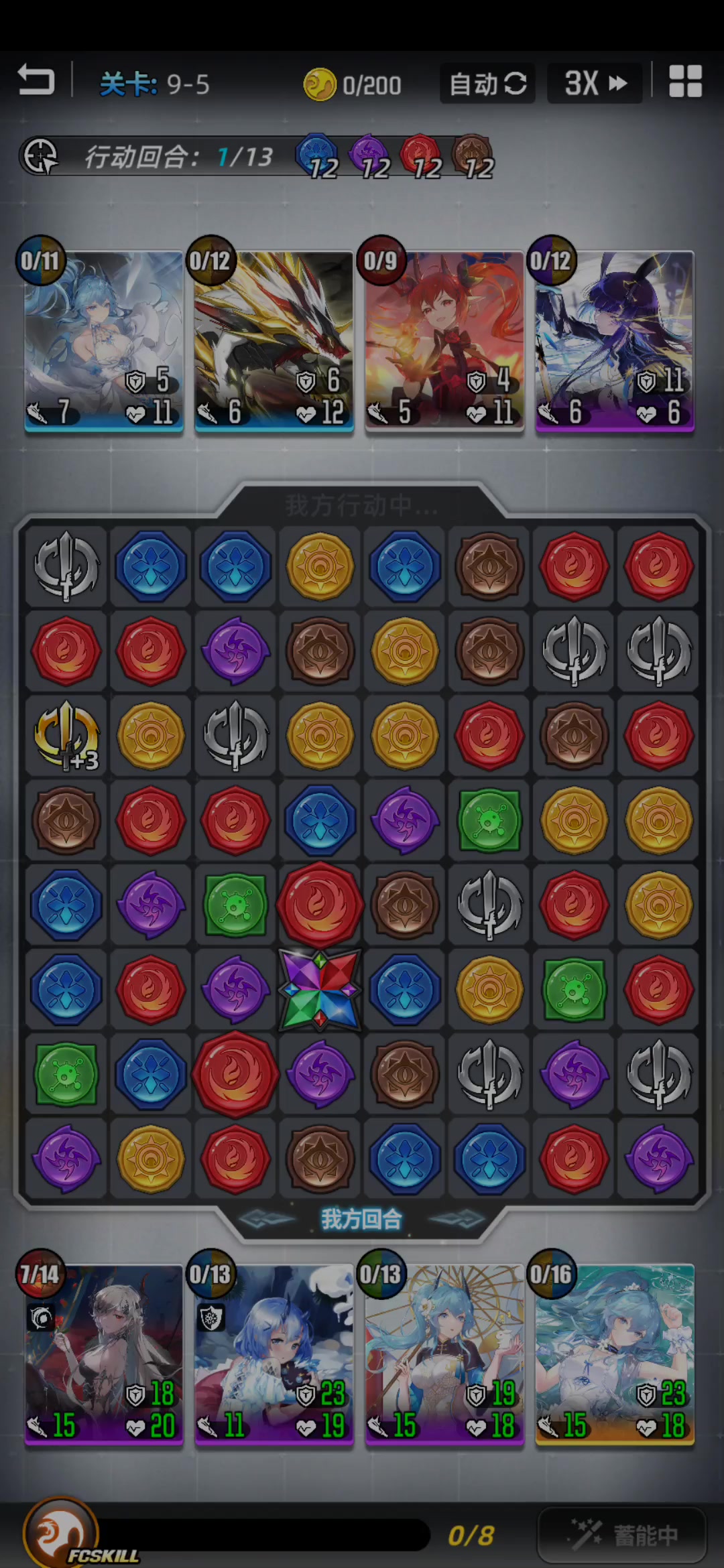
Task: Activate the FCSKILL emblem
Action: [62, 1533]
